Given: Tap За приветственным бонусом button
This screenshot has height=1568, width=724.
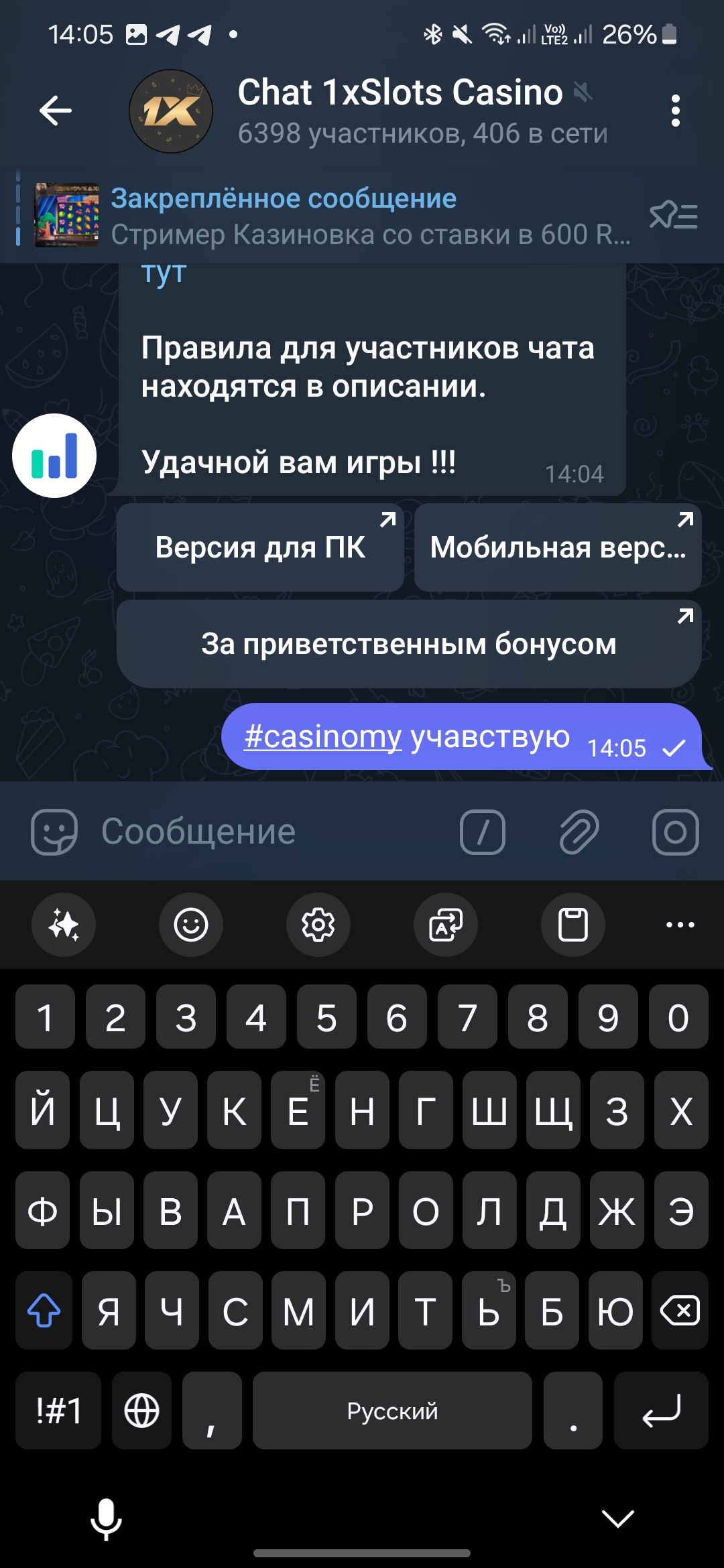Looking at the screenshot, I should point(409,644).
